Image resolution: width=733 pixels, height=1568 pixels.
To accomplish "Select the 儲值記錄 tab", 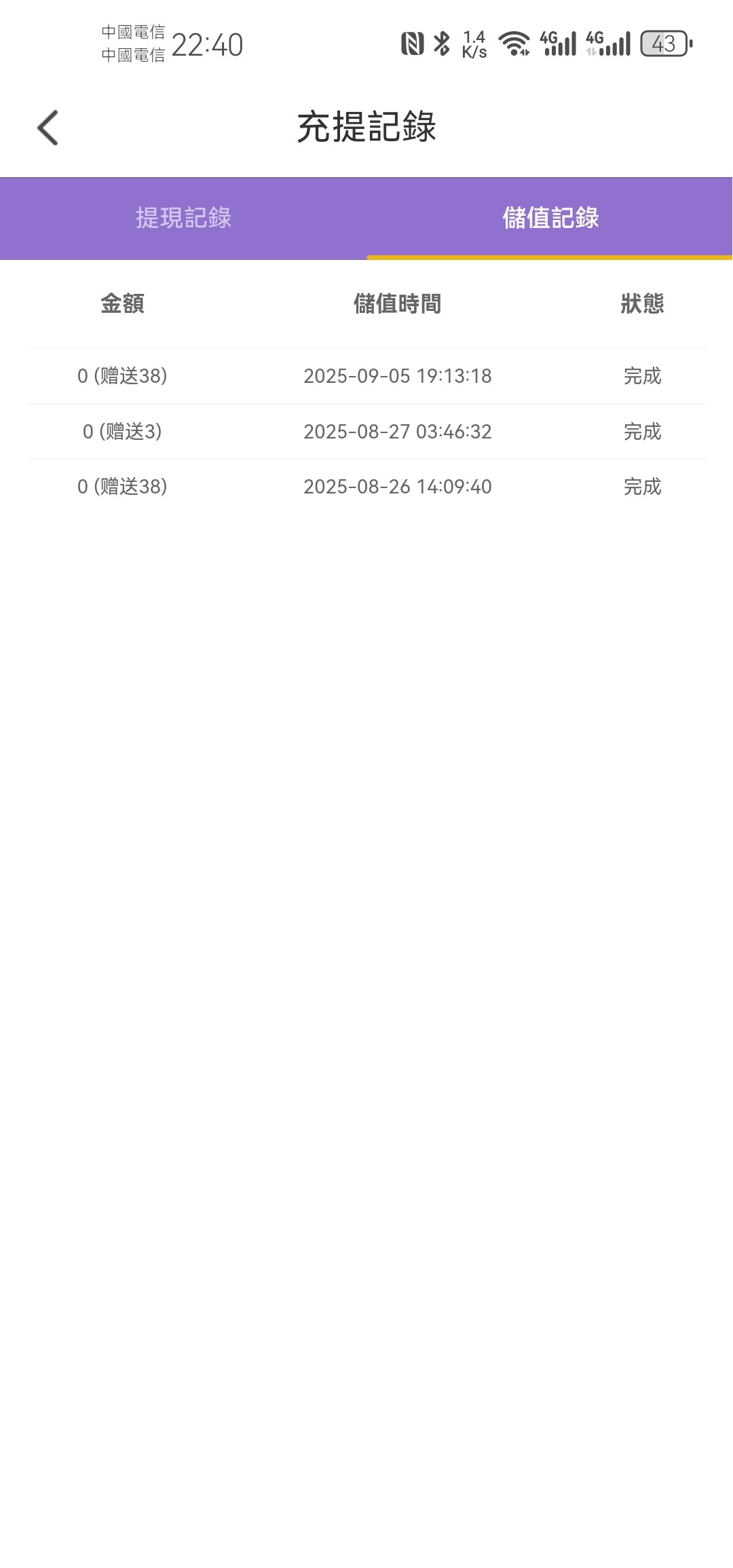I will pos(550,219).
